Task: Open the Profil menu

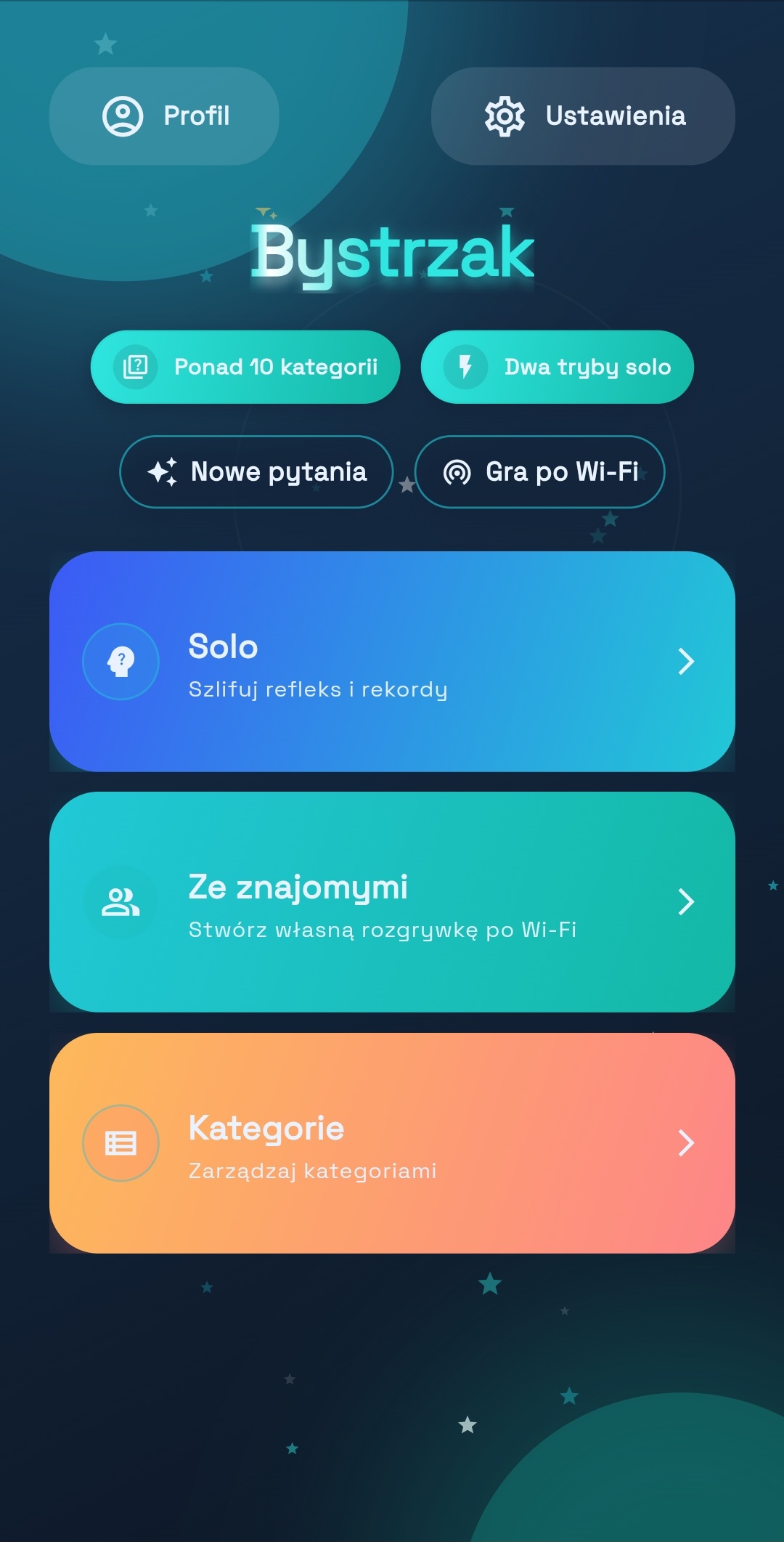Action: pos(163,116)
